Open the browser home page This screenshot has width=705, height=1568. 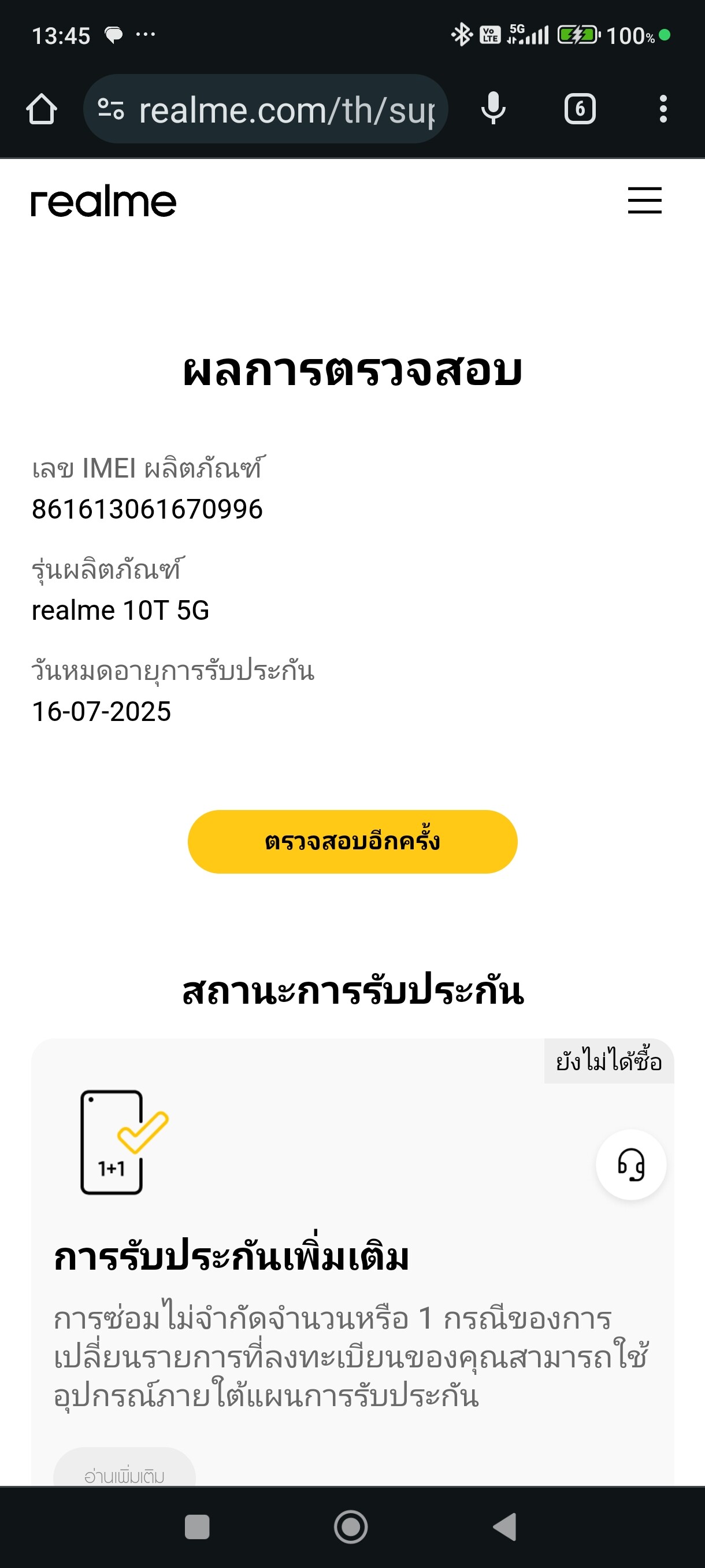(x=42, y=110)
